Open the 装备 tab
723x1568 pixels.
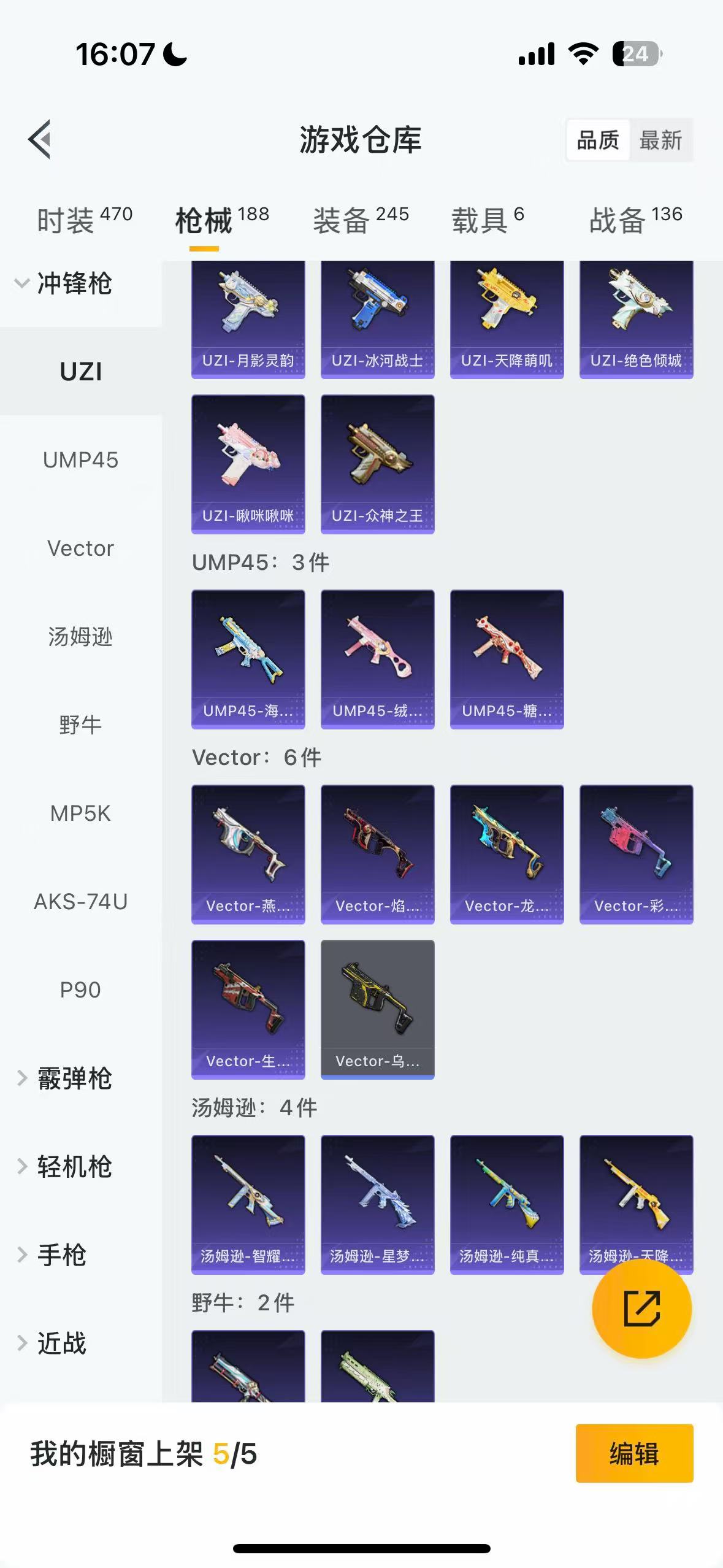point(361,220)
